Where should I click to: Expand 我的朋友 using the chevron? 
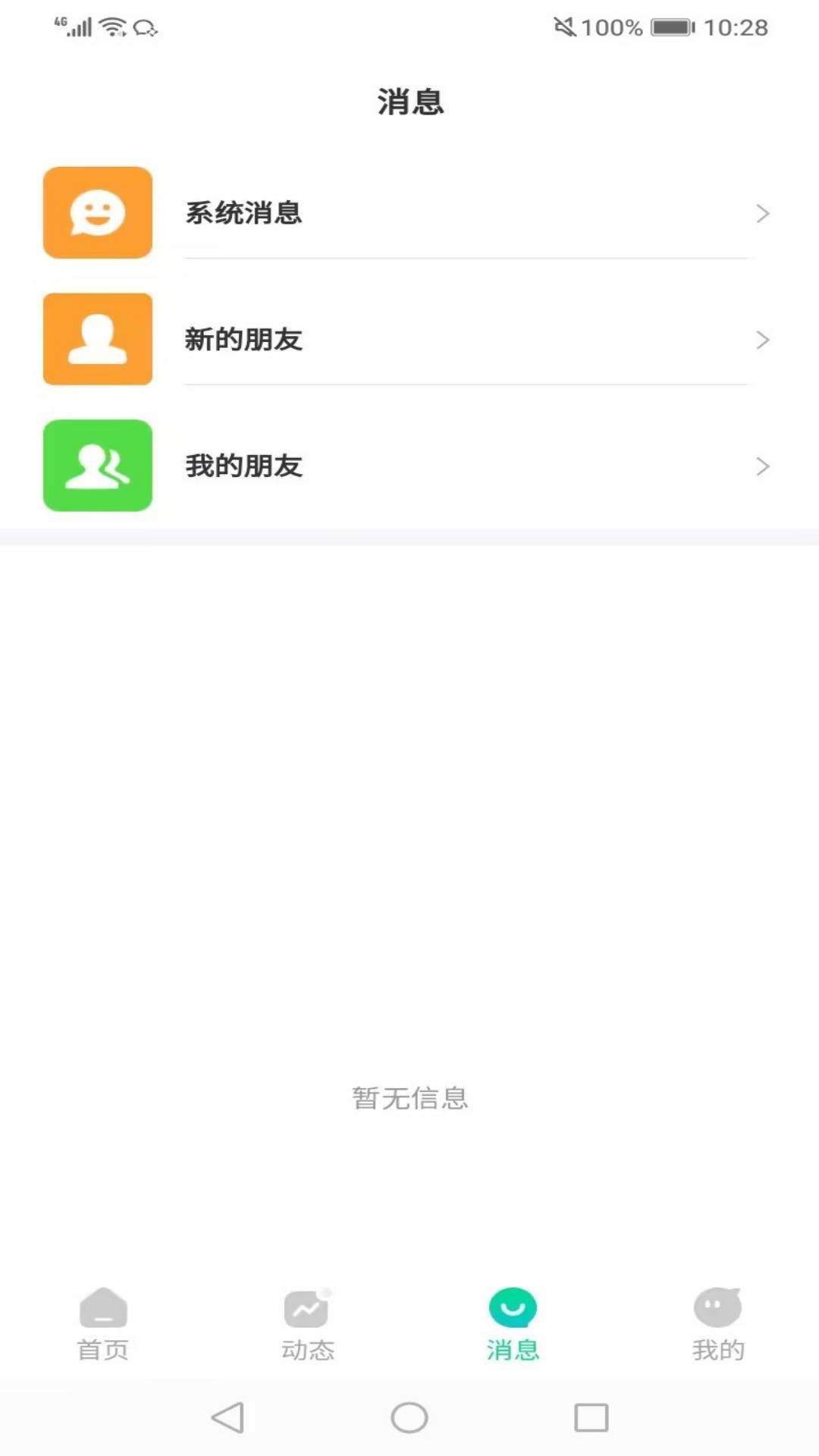[x=763, y=466]
